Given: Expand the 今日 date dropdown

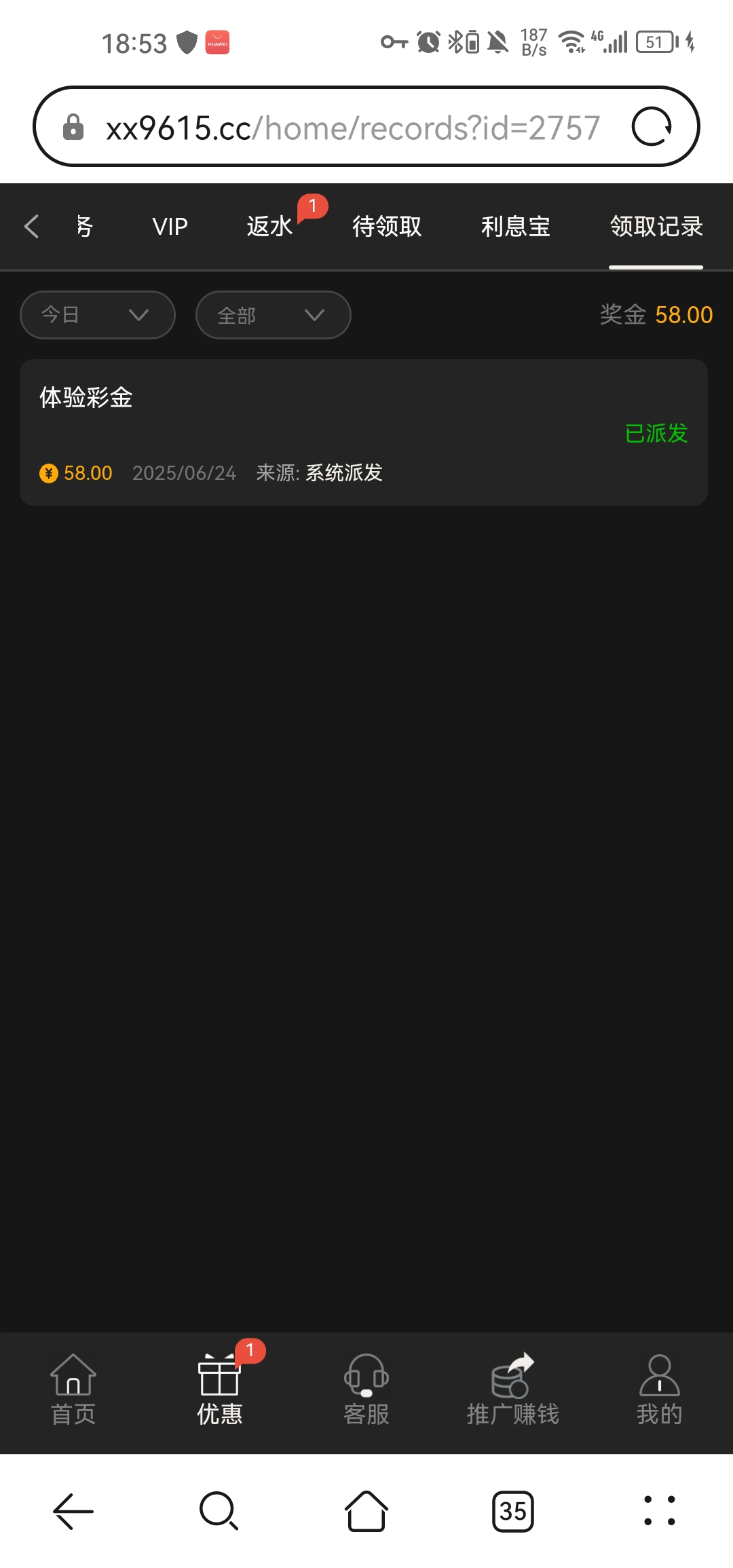Looking at the screenshot, I should coord(98,315).
